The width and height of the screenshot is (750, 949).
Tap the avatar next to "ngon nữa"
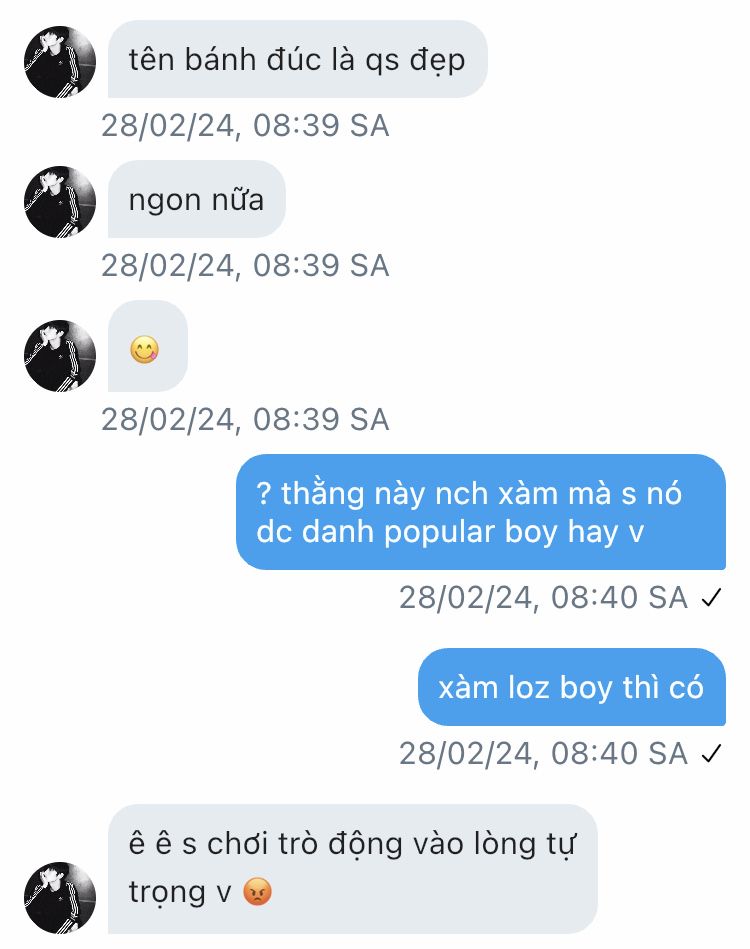(60, 202)
